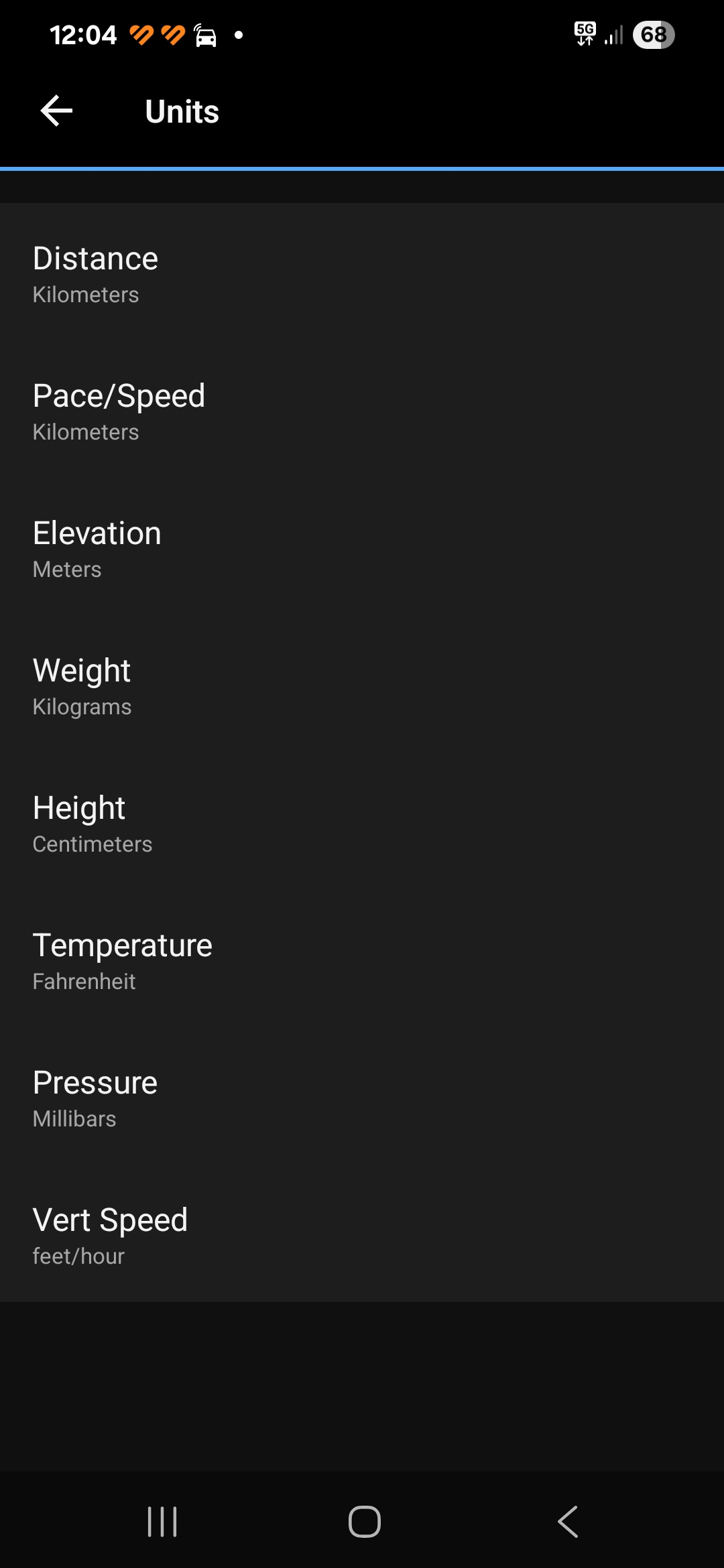Image resolution: width=724 pixels, height=1568 pixels.
Task: Select the Elevation unit row
Action: point(362,549)
